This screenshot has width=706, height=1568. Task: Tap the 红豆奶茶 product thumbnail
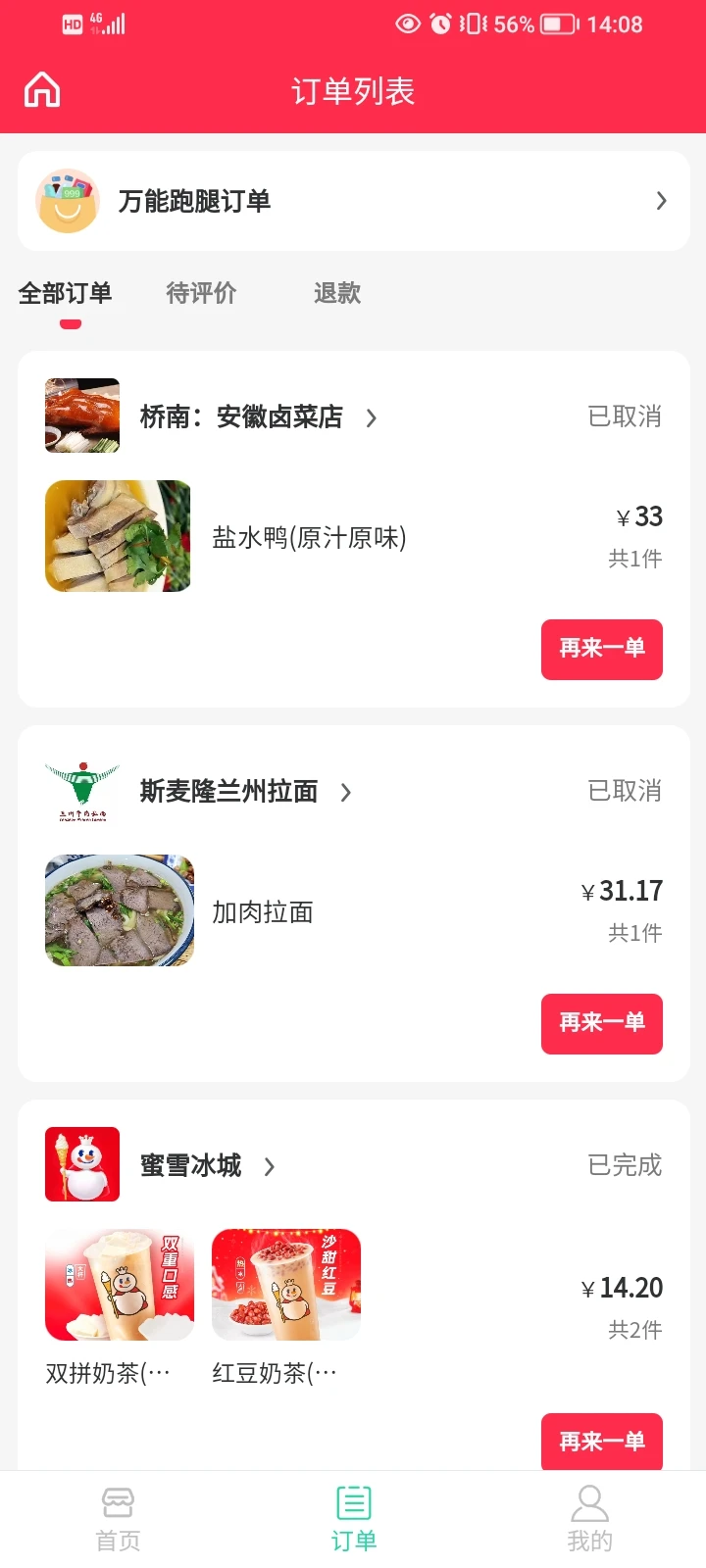285,1285
